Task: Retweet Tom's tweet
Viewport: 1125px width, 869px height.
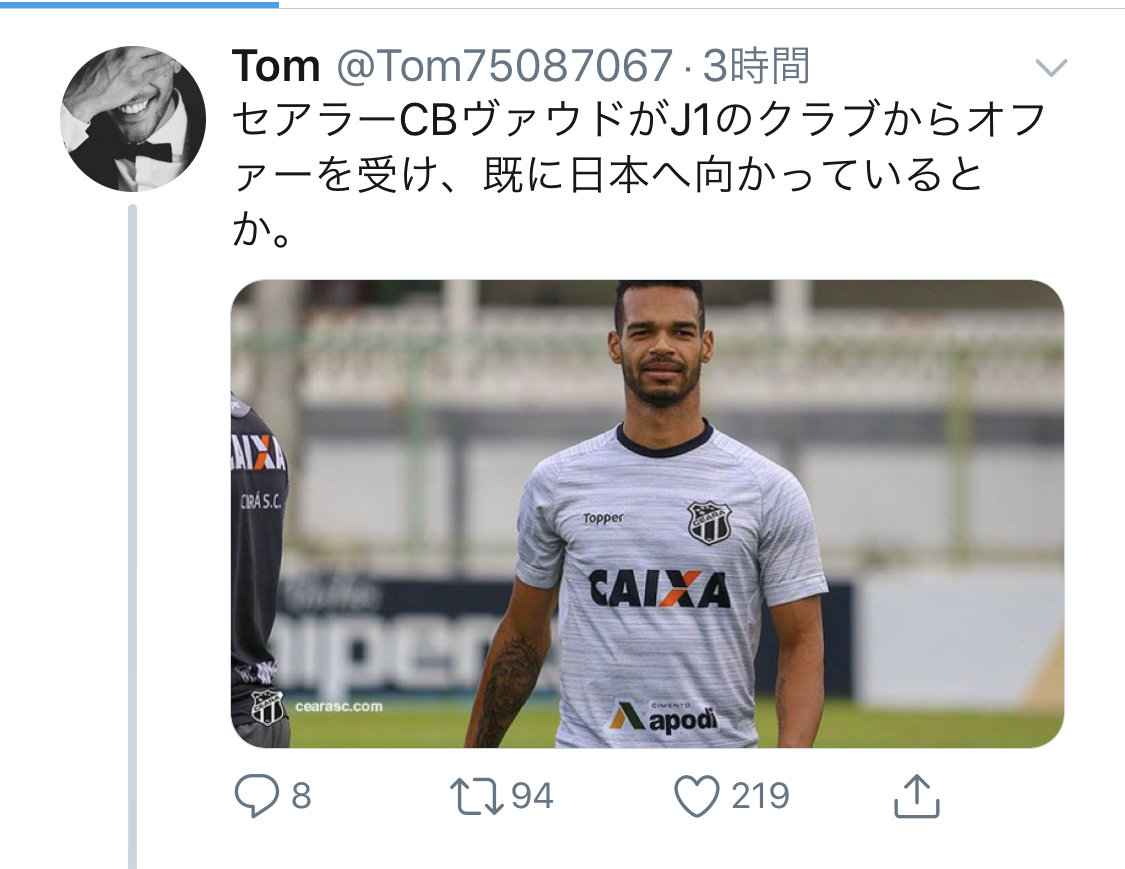Action: click(475, 796)
